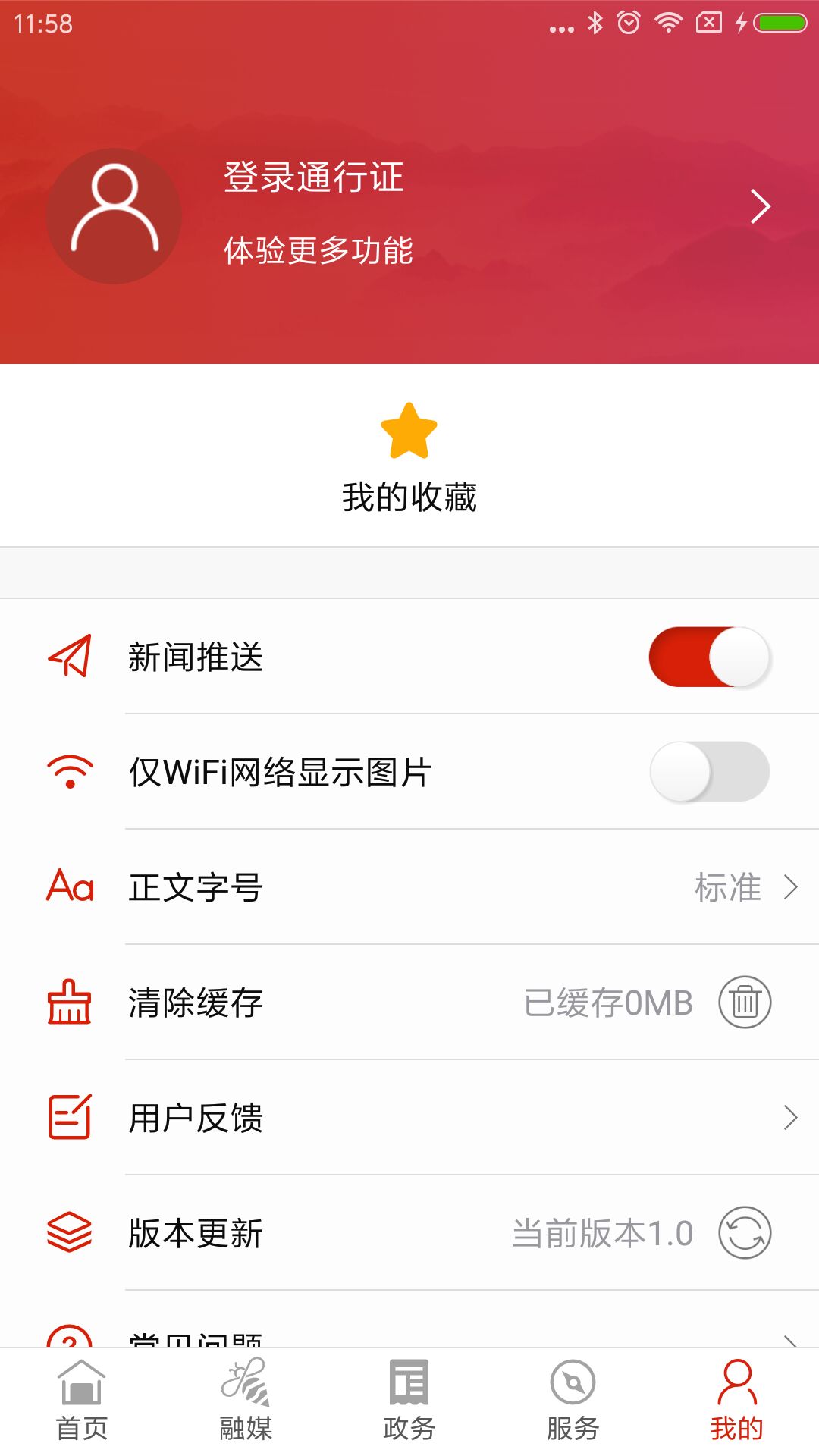Screen dimensions: 819x1456
Task: Tap the login banner chevron arrow
Action: coord(762,206)
